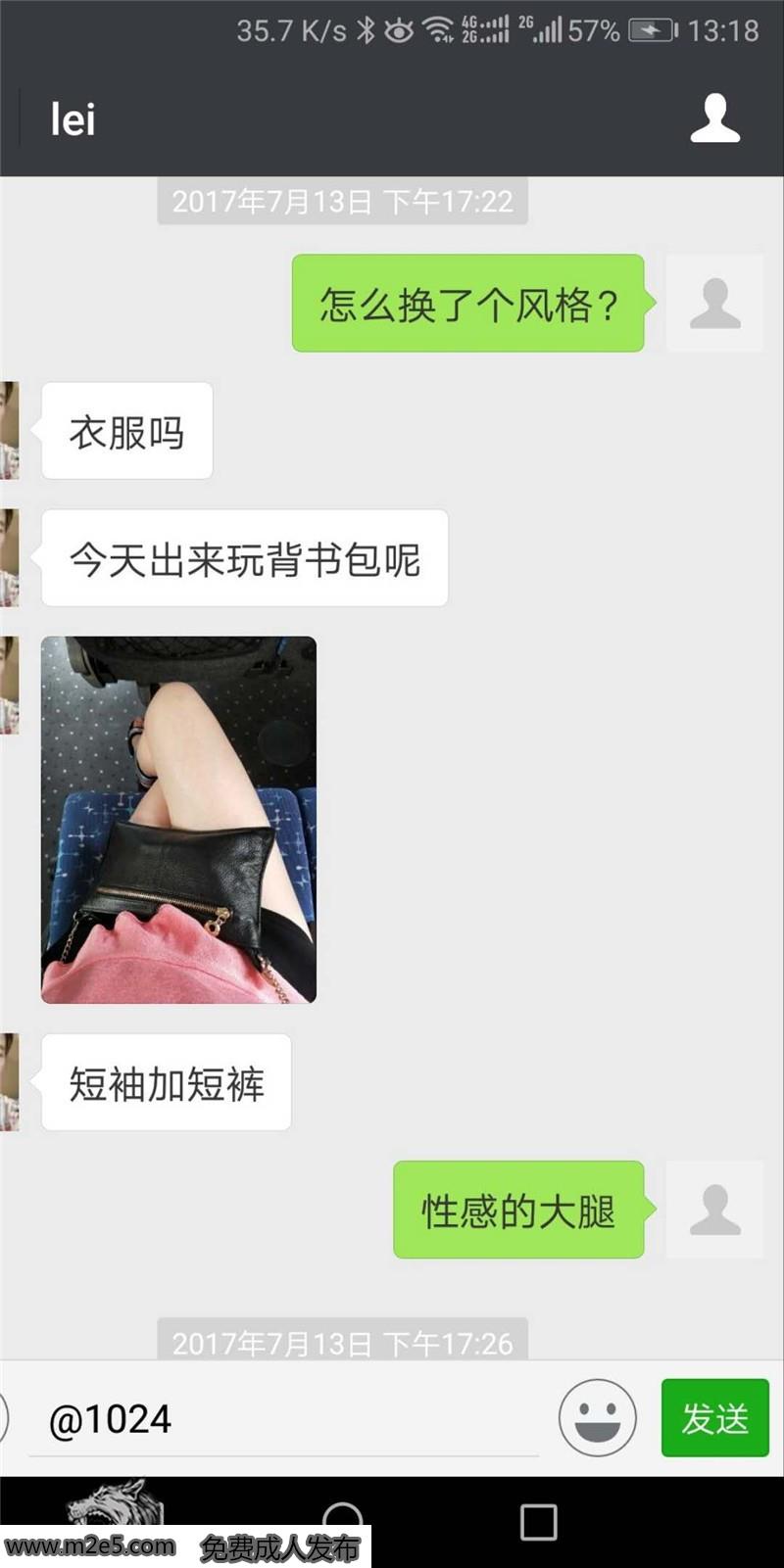The height and width of the screenshot is (1568, 784).
Task: Tap own avatar beside 怎么换了个风格？
Action: (714, 303)
